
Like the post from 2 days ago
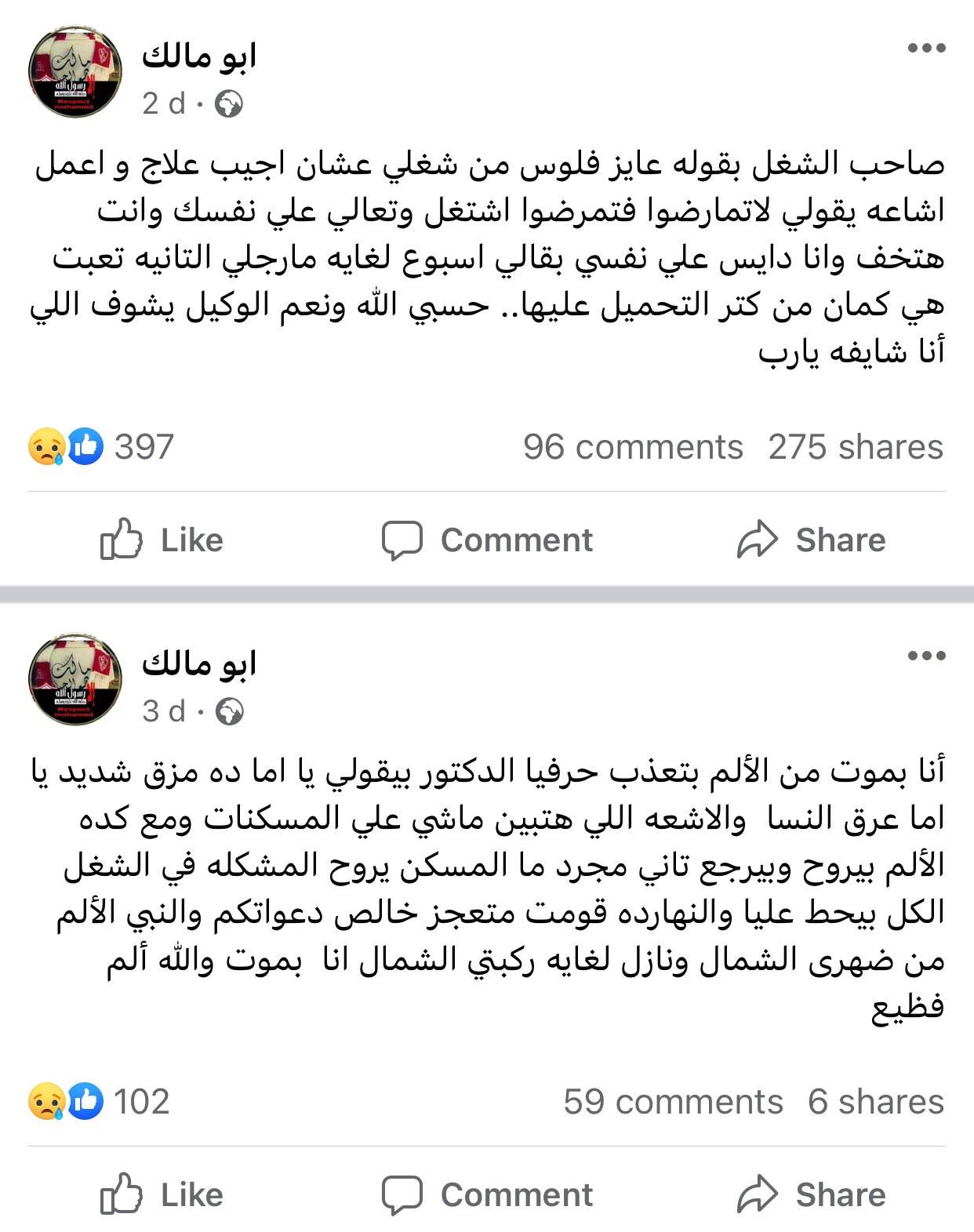162,540
